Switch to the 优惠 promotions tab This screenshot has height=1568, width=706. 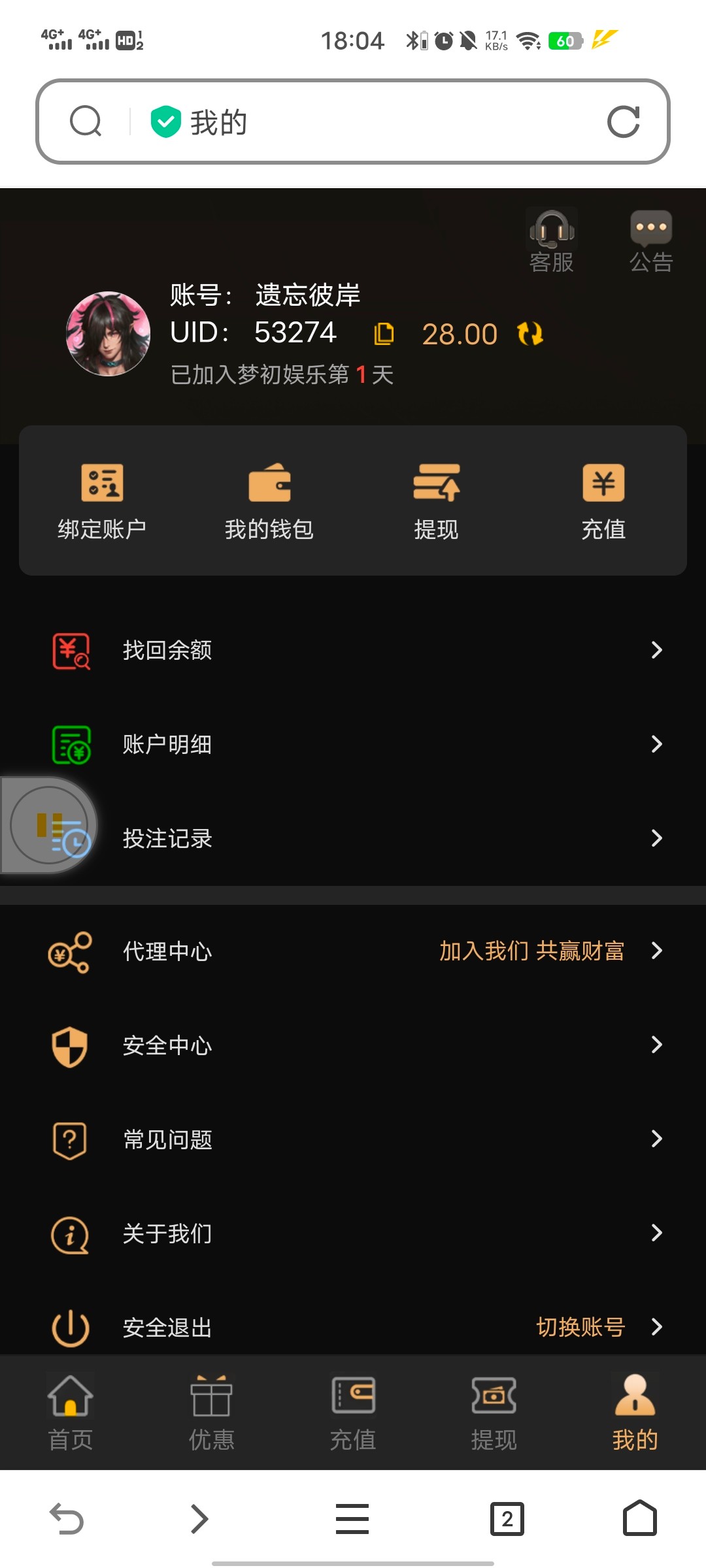tap(211, 1413)
